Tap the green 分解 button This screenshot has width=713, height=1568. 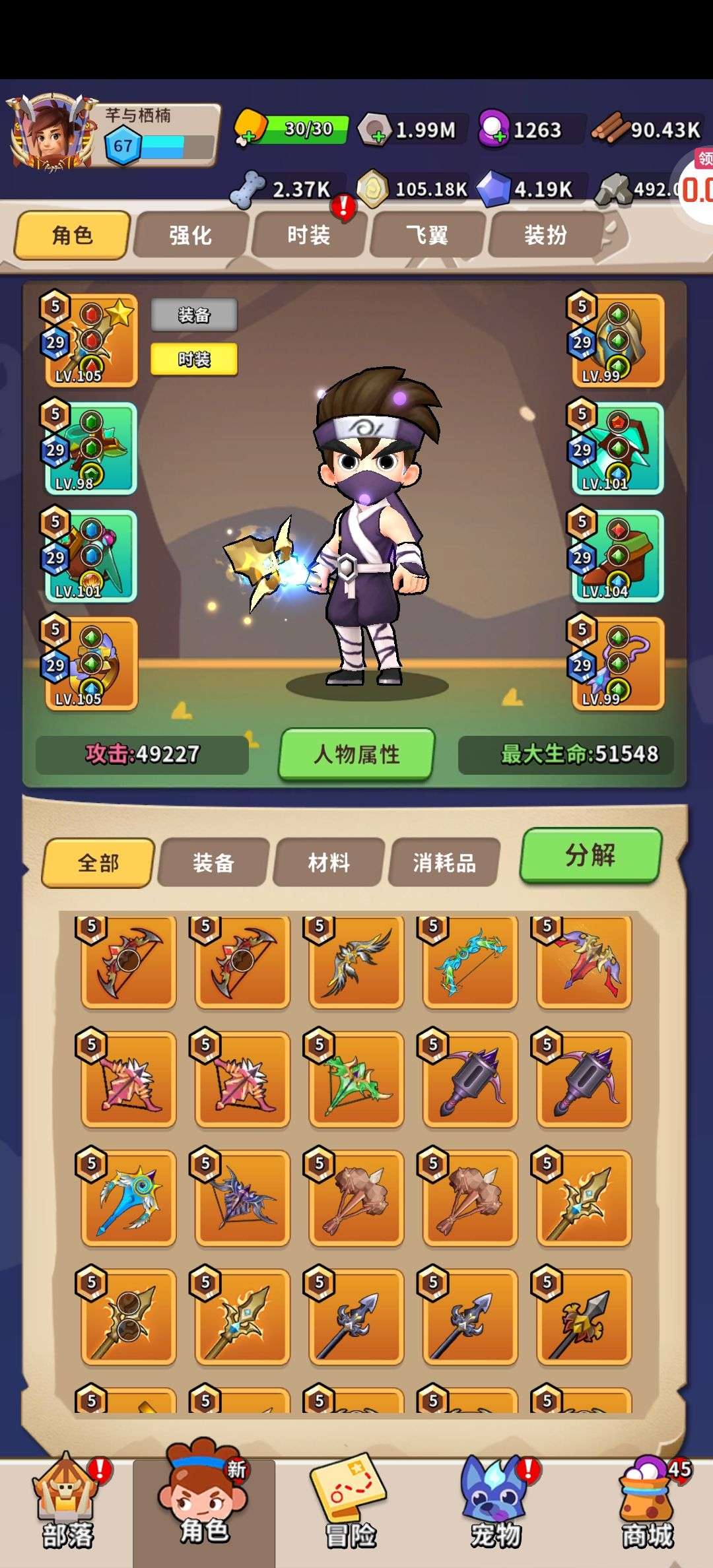(590, 855)
